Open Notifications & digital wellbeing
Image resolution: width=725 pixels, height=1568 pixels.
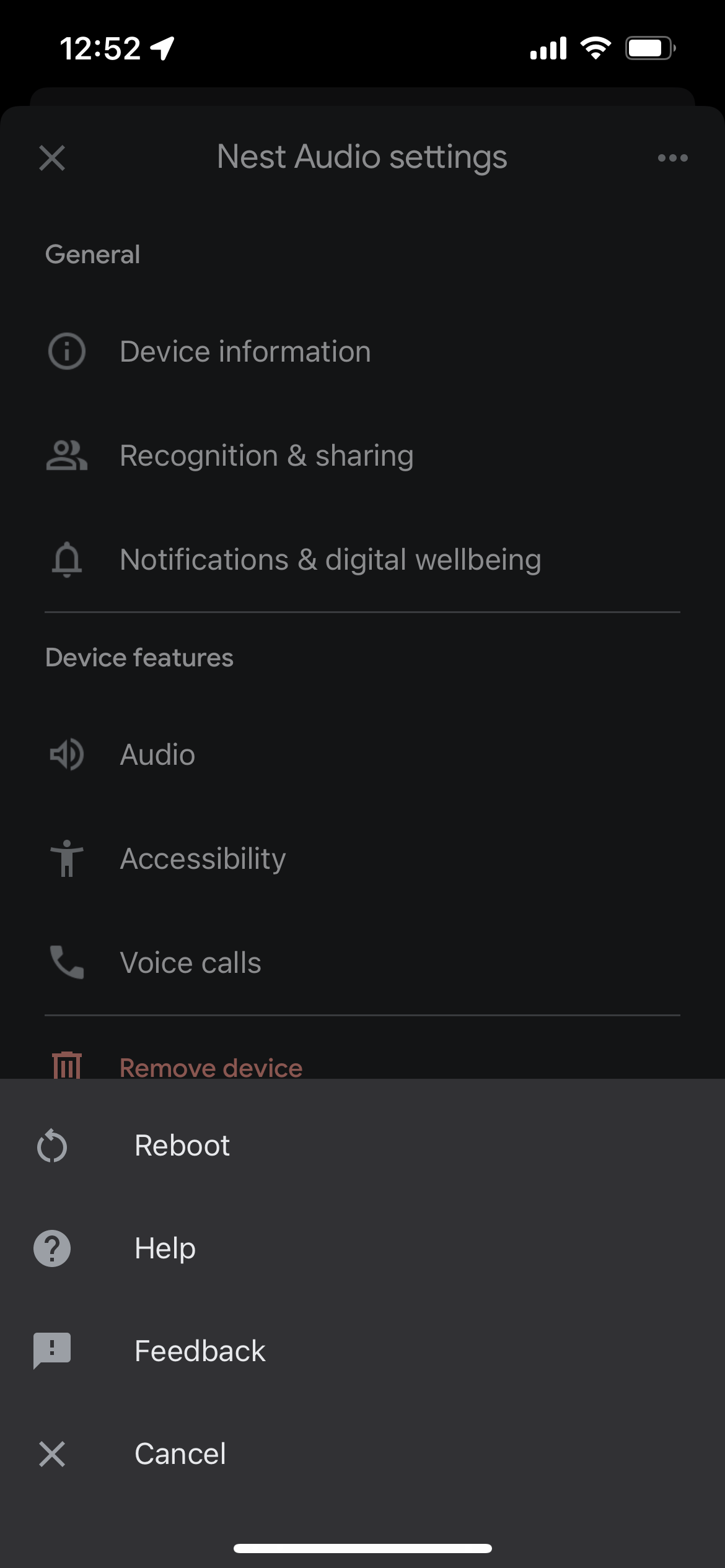pos(330,560)
